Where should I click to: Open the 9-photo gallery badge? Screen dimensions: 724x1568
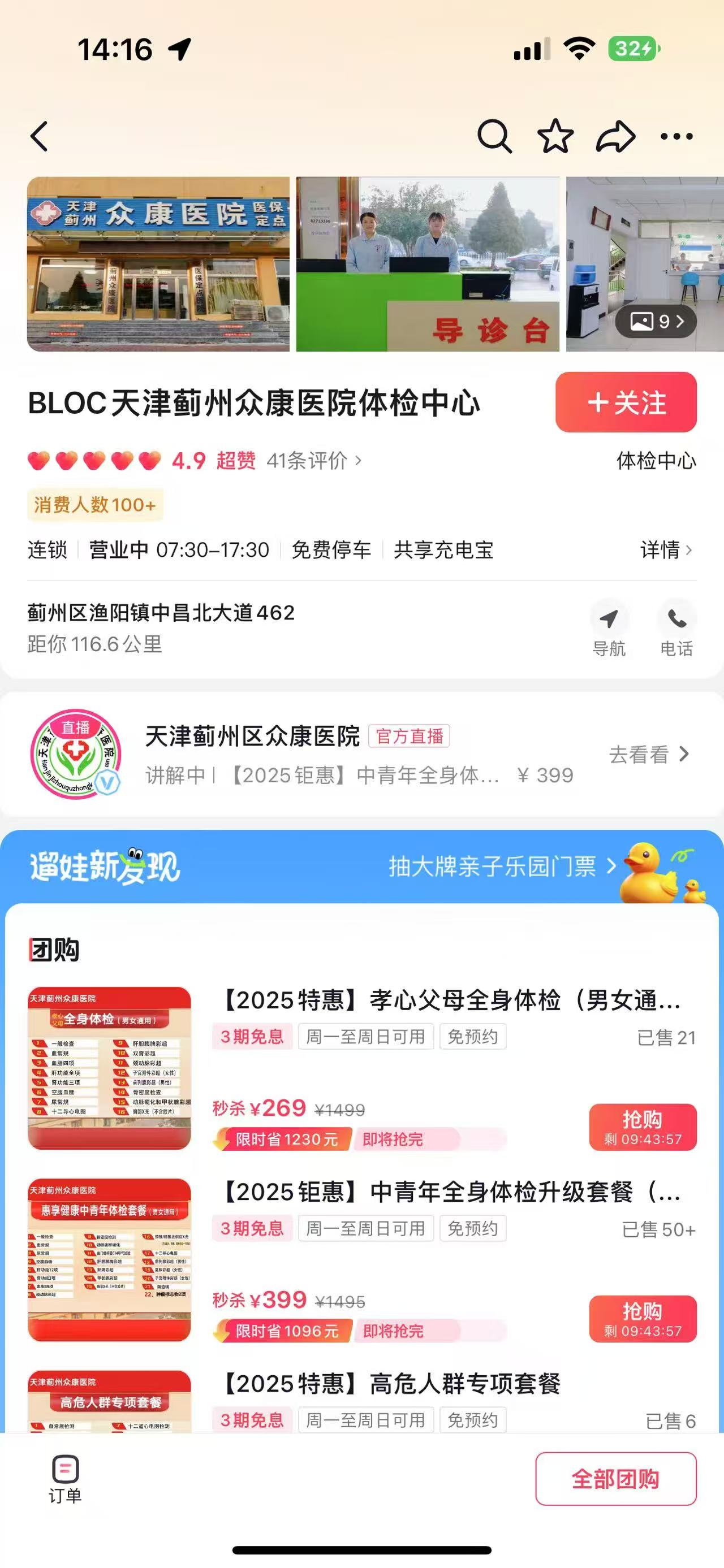[656, 321]
